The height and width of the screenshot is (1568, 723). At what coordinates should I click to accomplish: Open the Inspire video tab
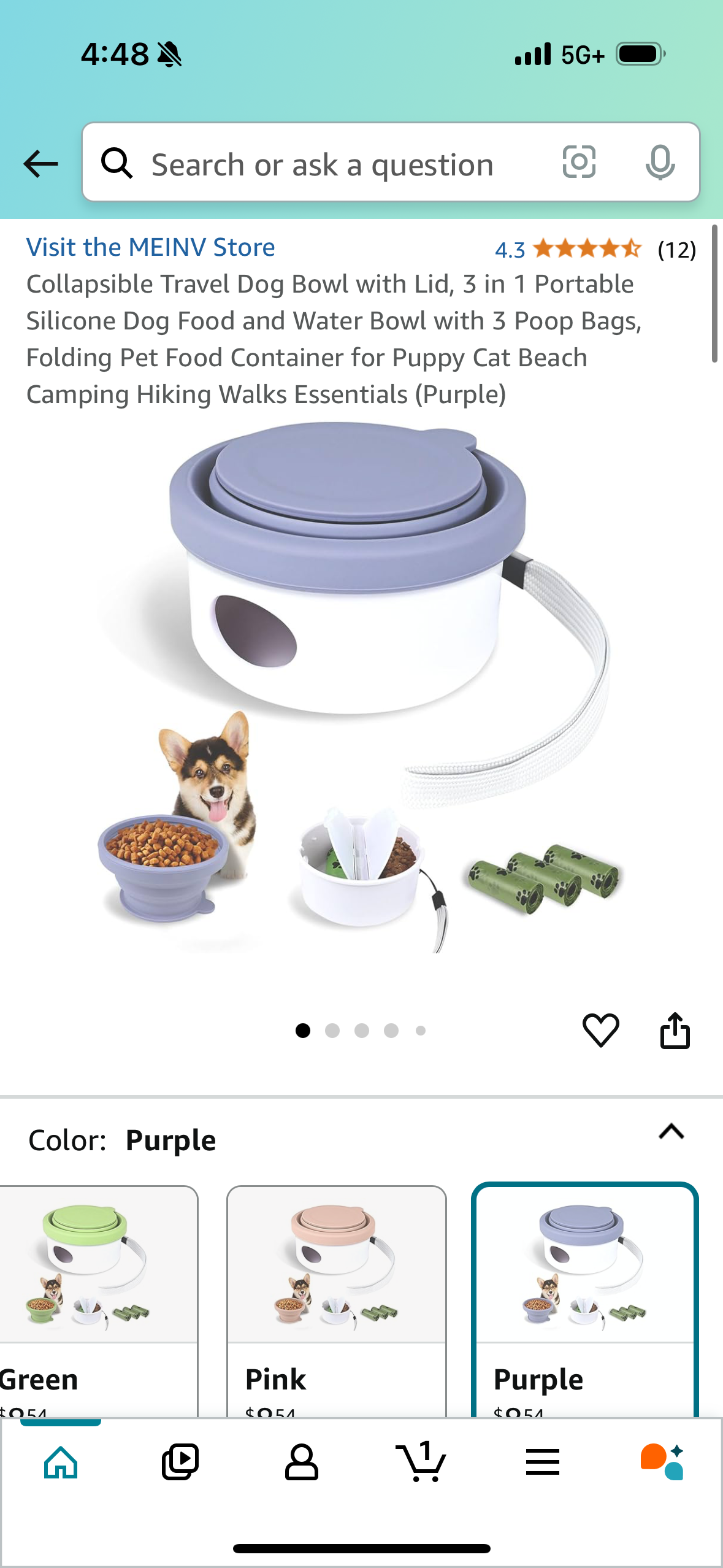pos(180,1462)
